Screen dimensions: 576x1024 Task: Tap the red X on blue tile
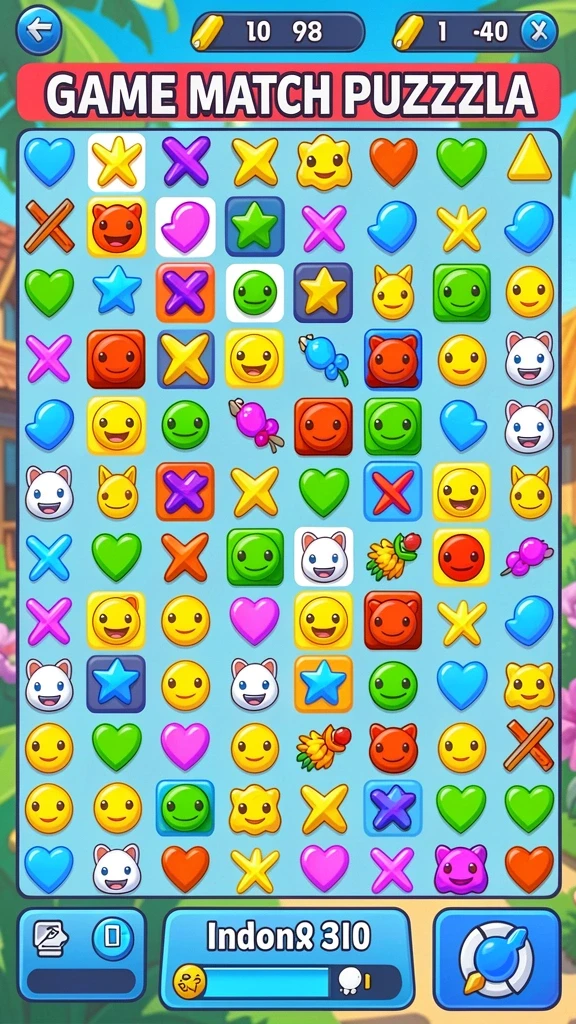(x=392, y=491)
